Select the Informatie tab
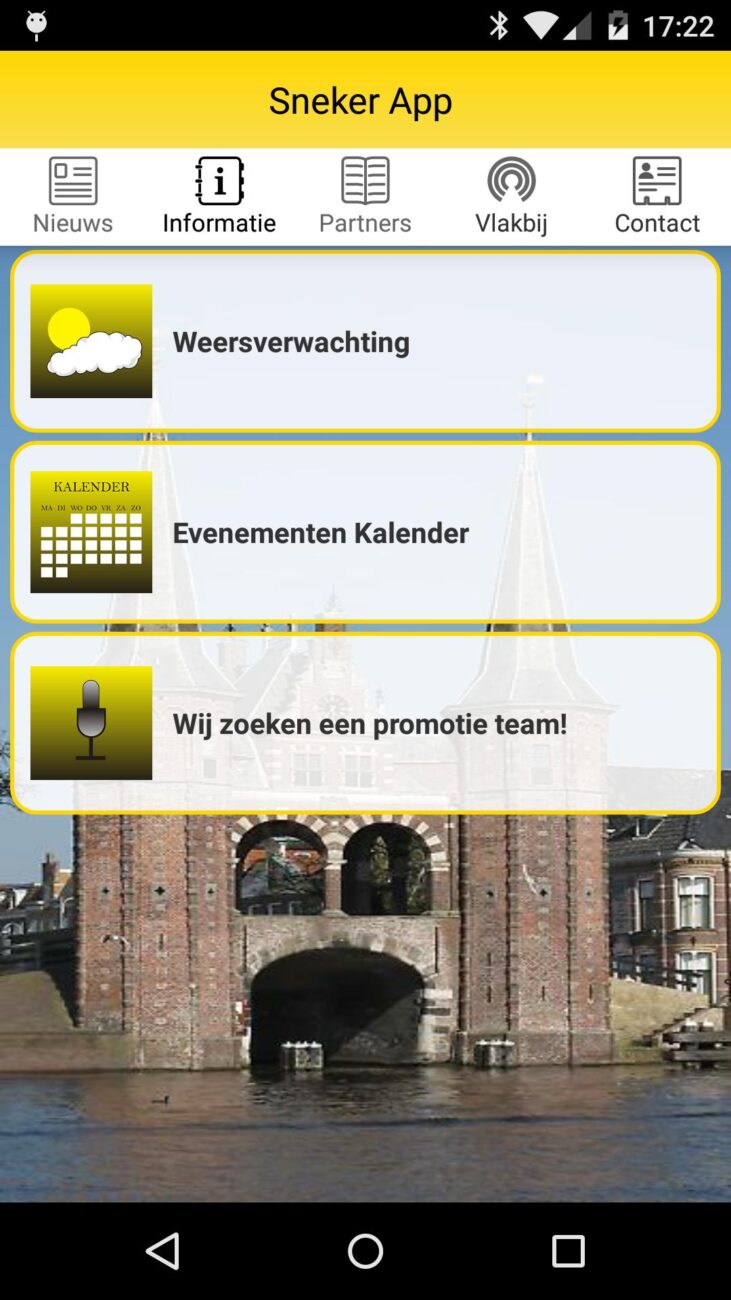The height and width of the screenshot is (1300, 731). [219, 196]
